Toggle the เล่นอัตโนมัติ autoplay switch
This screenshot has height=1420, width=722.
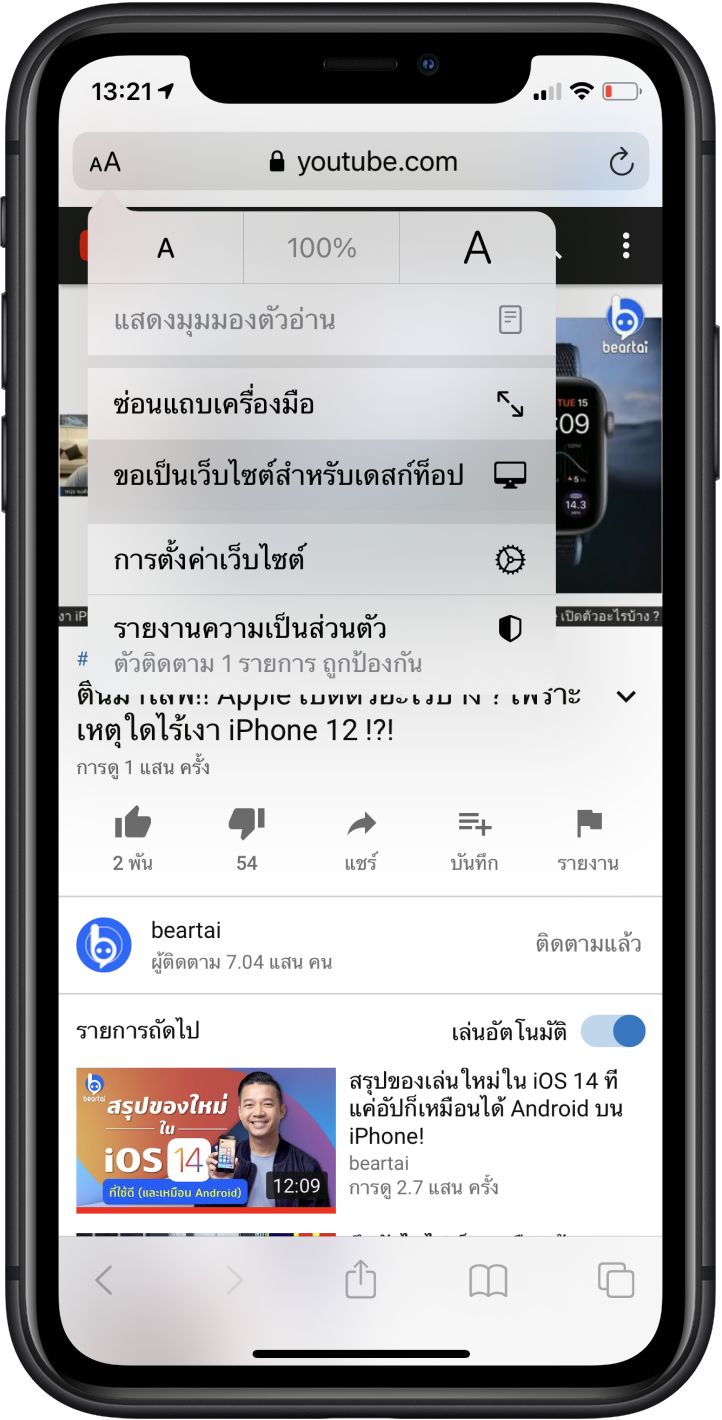(613, 1031)
